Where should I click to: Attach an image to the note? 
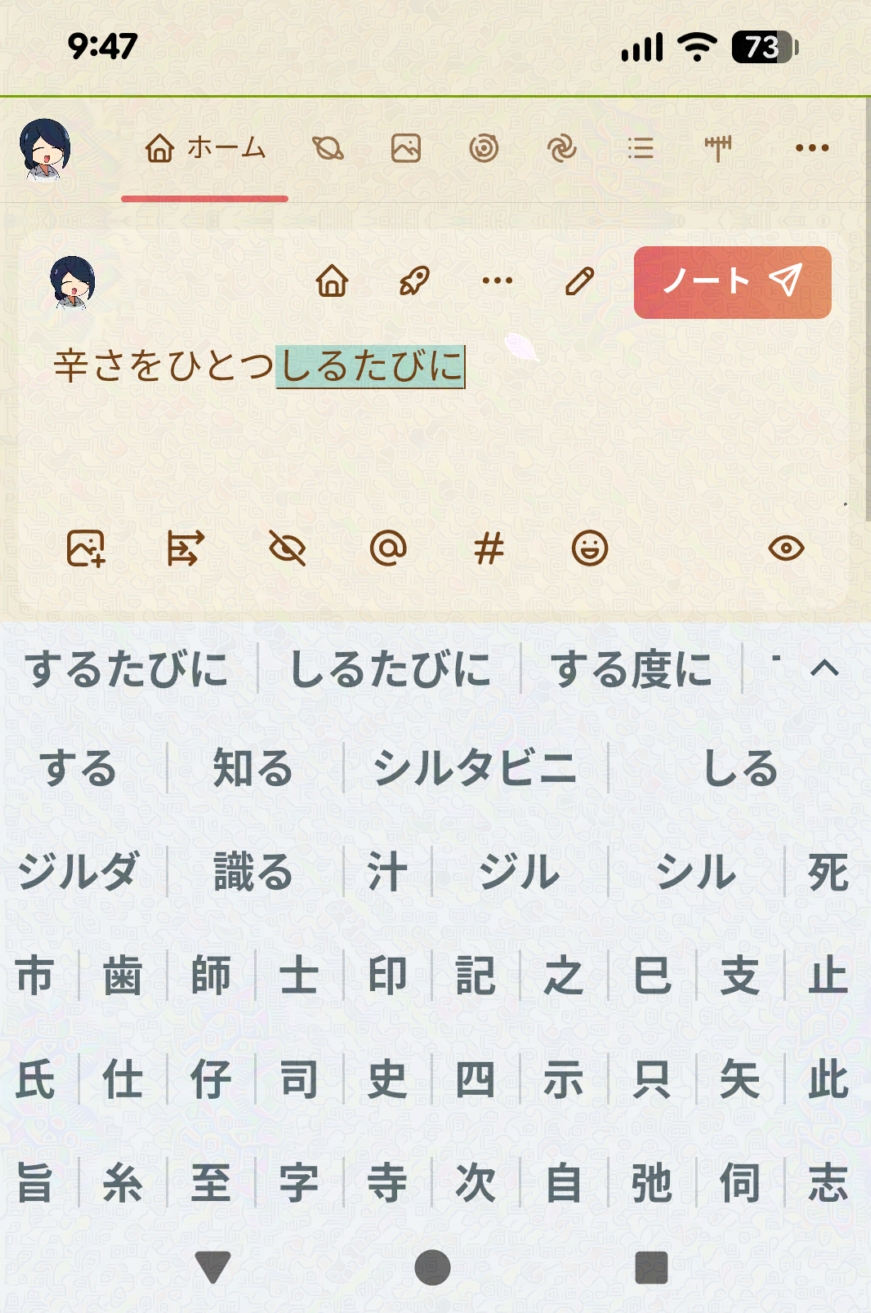86,548
